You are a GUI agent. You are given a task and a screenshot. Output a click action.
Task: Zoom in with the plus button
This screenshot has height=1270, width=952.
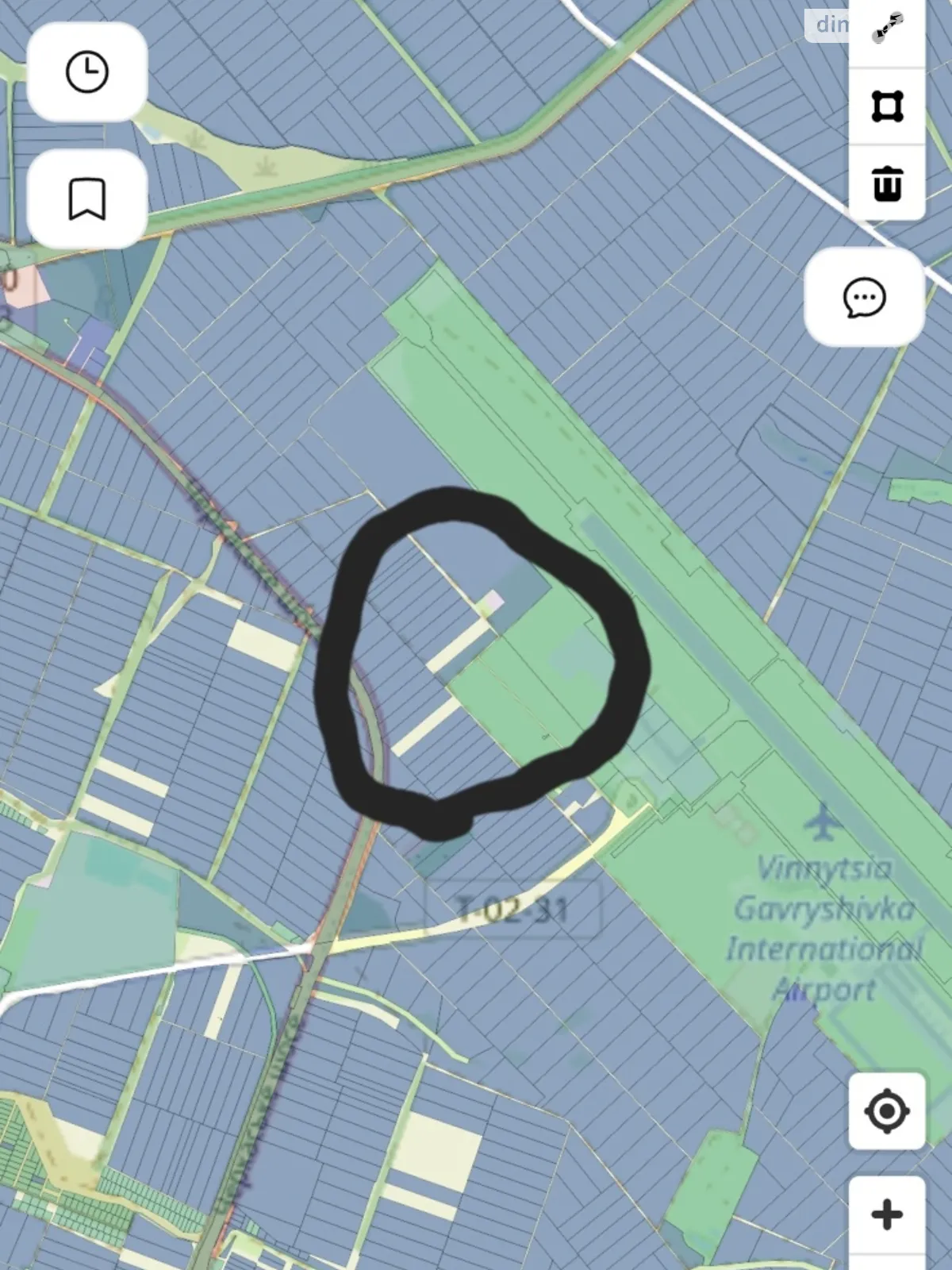coord(887,1214)
